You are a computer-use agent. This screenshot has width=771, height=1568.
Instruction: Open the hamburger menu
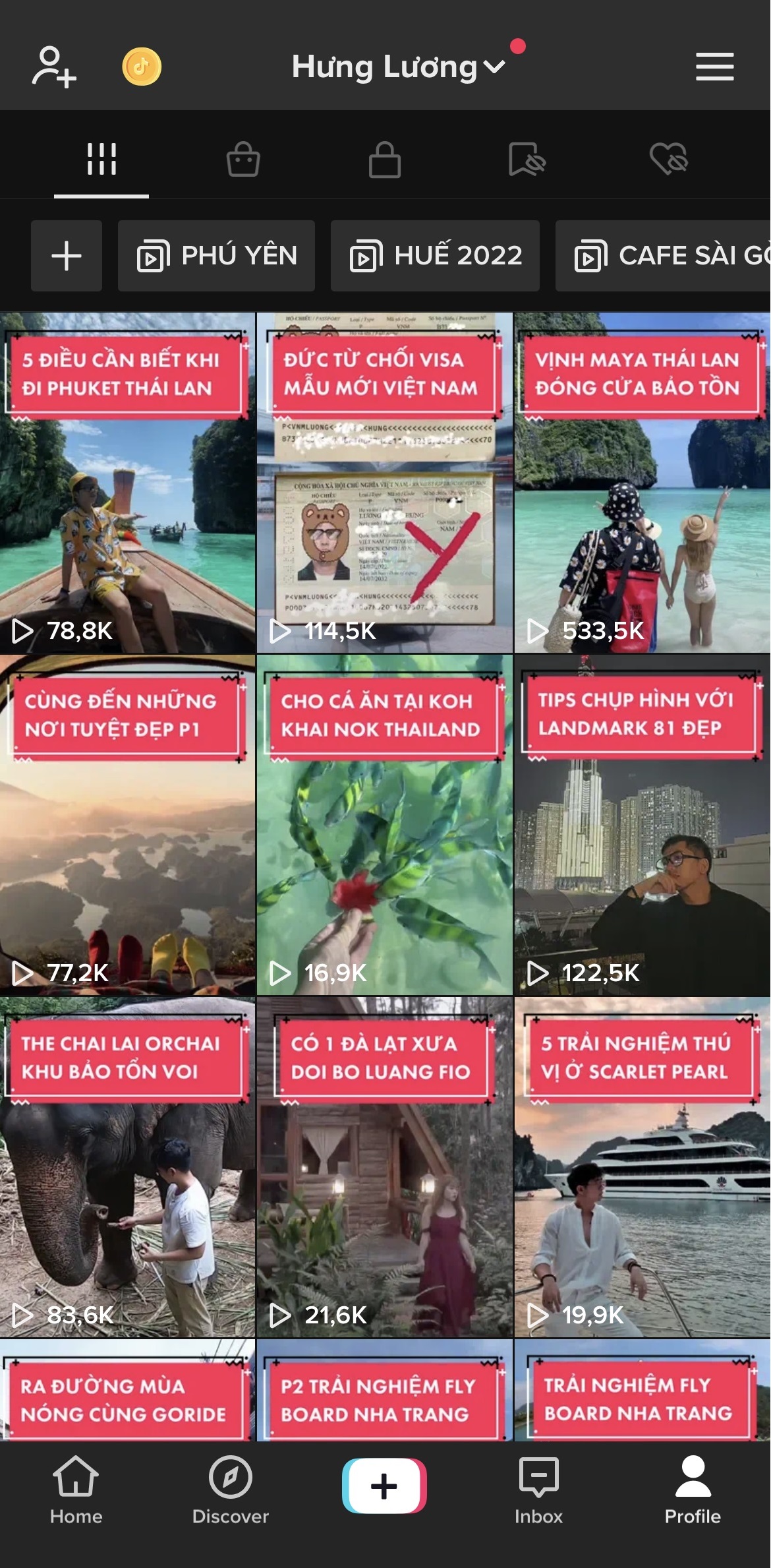tap(714, 67)
